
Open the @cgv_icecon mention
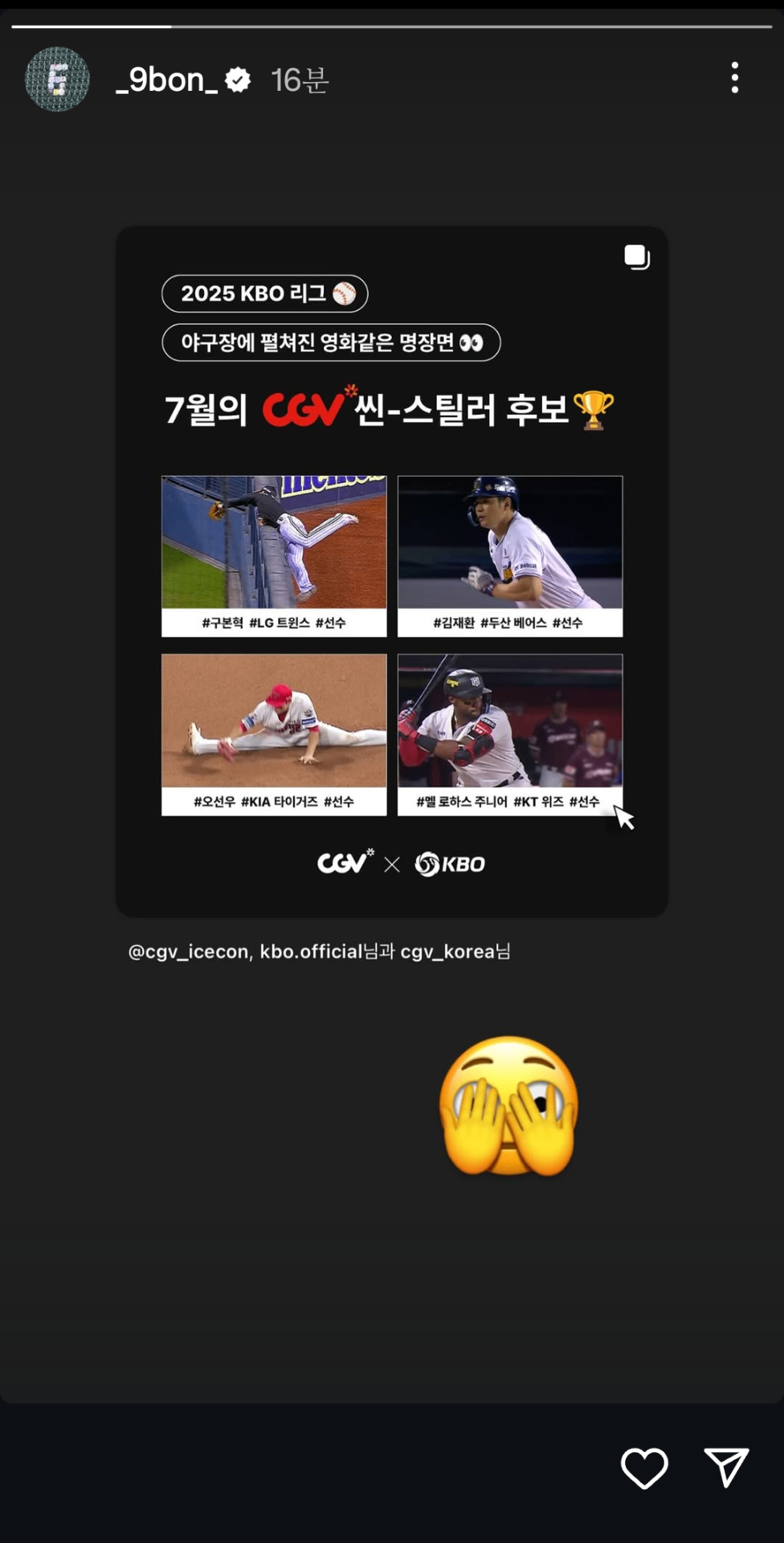click(188, 952)
